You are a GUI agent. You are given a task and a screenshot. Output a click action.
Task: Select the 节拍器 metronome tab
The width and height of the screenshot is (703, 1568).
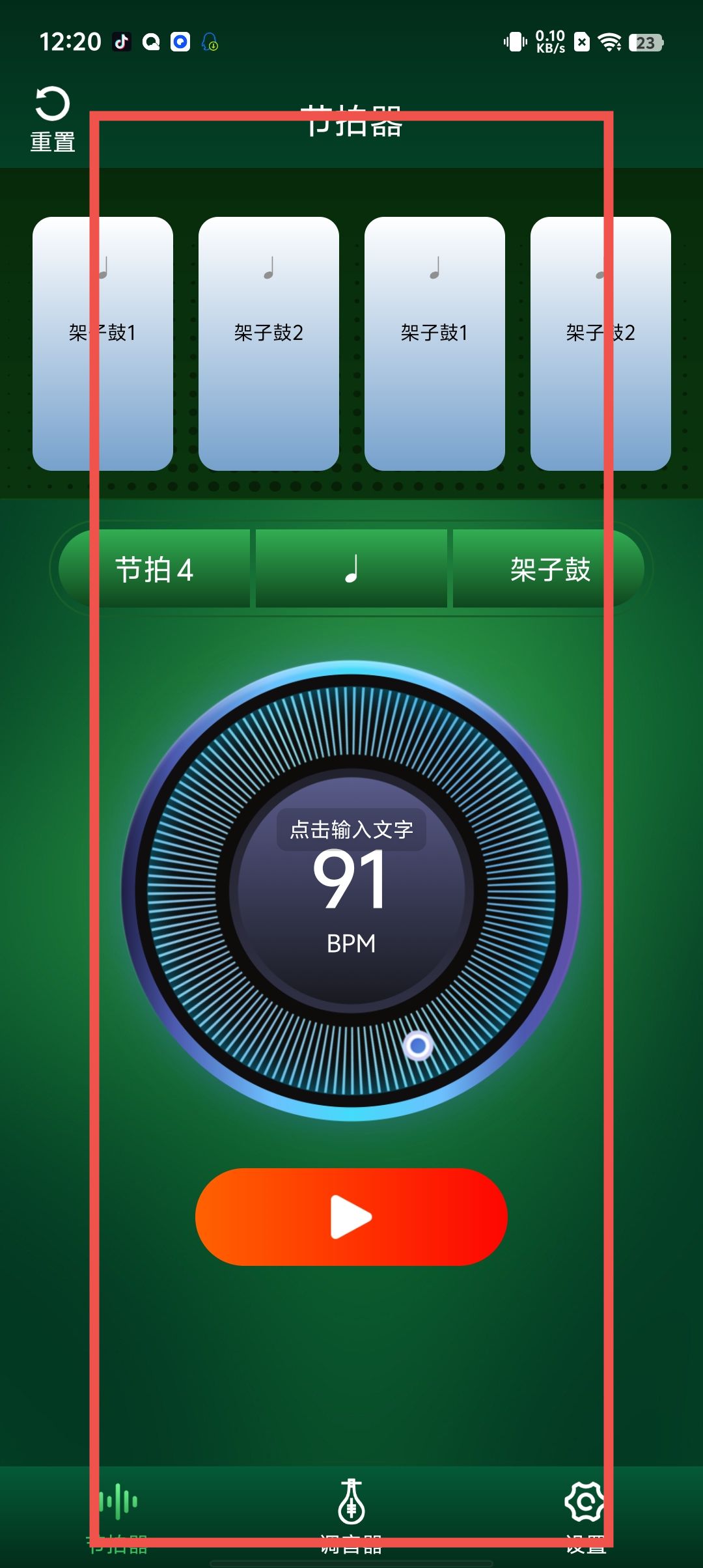(118, 1514)
